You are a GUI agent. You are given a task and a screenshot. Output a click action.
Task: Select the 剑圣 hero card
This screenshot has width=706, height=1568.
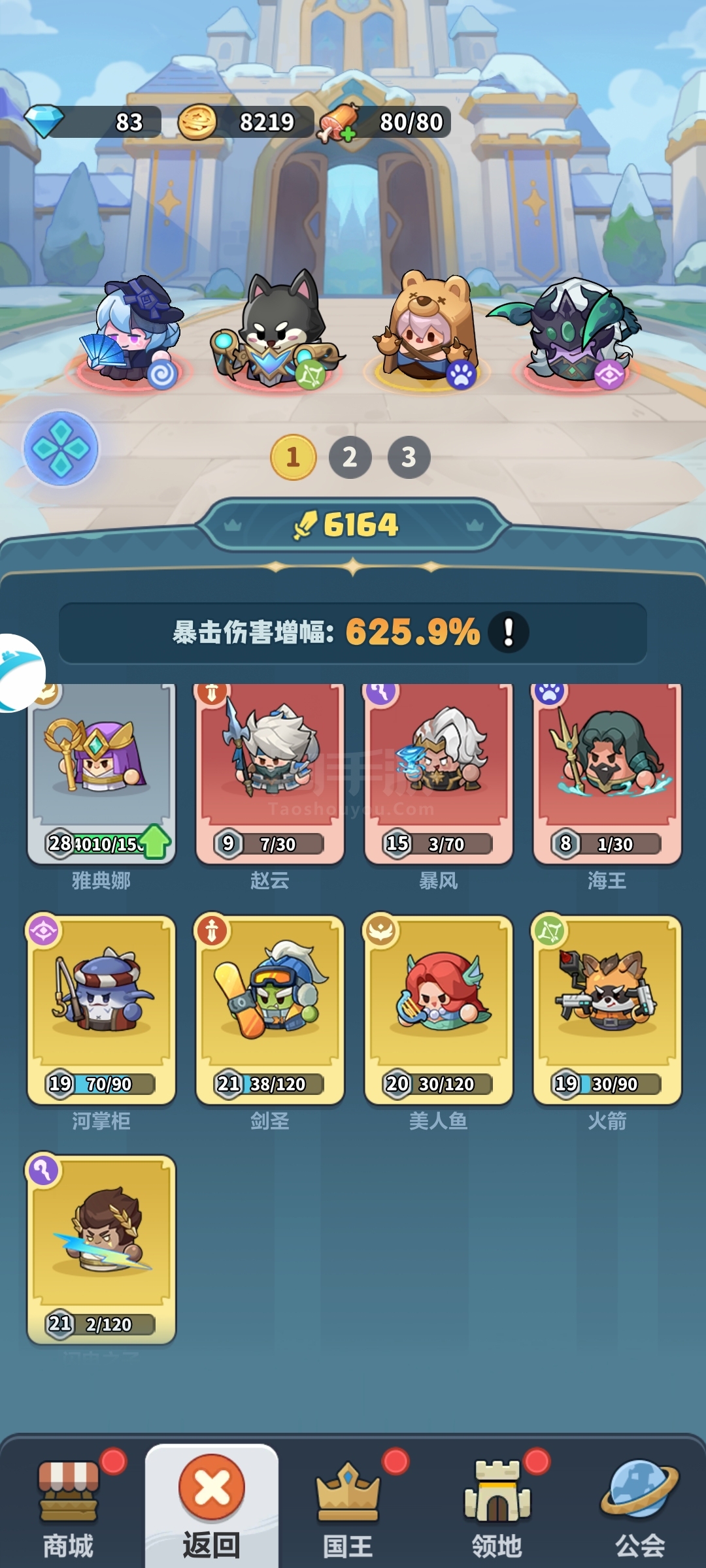[270, 1010]
